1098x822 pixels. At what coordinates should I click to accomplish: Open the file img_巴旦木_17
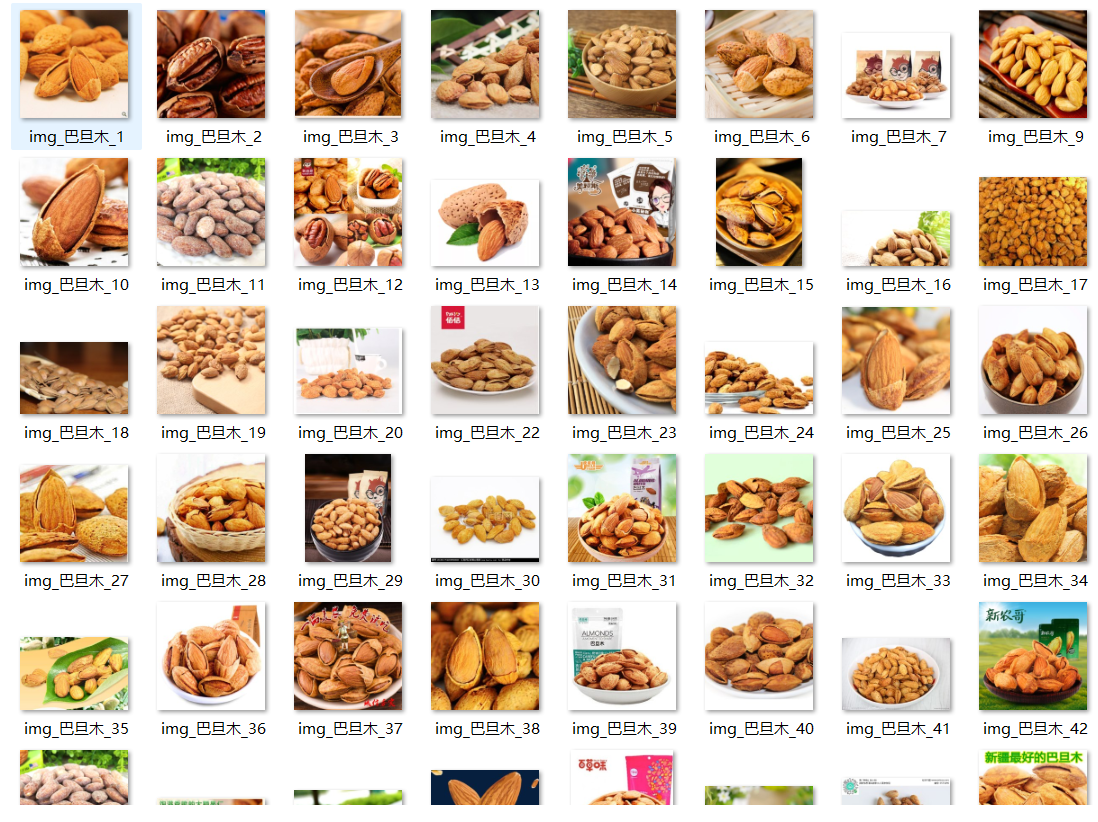pyautogui.click(x=1033, y=222)
